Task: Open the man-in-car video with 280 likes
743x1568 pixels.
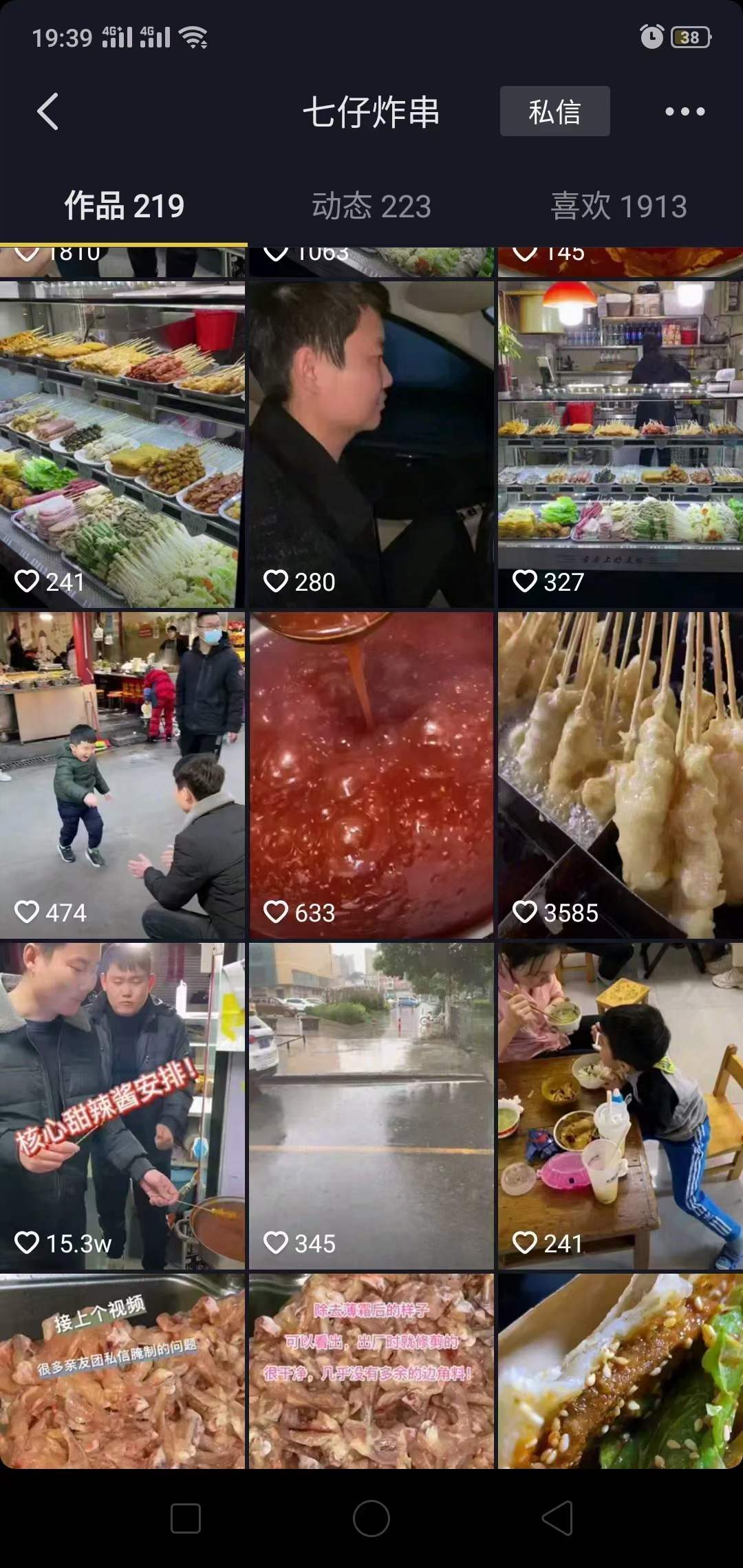Action: 371,444
